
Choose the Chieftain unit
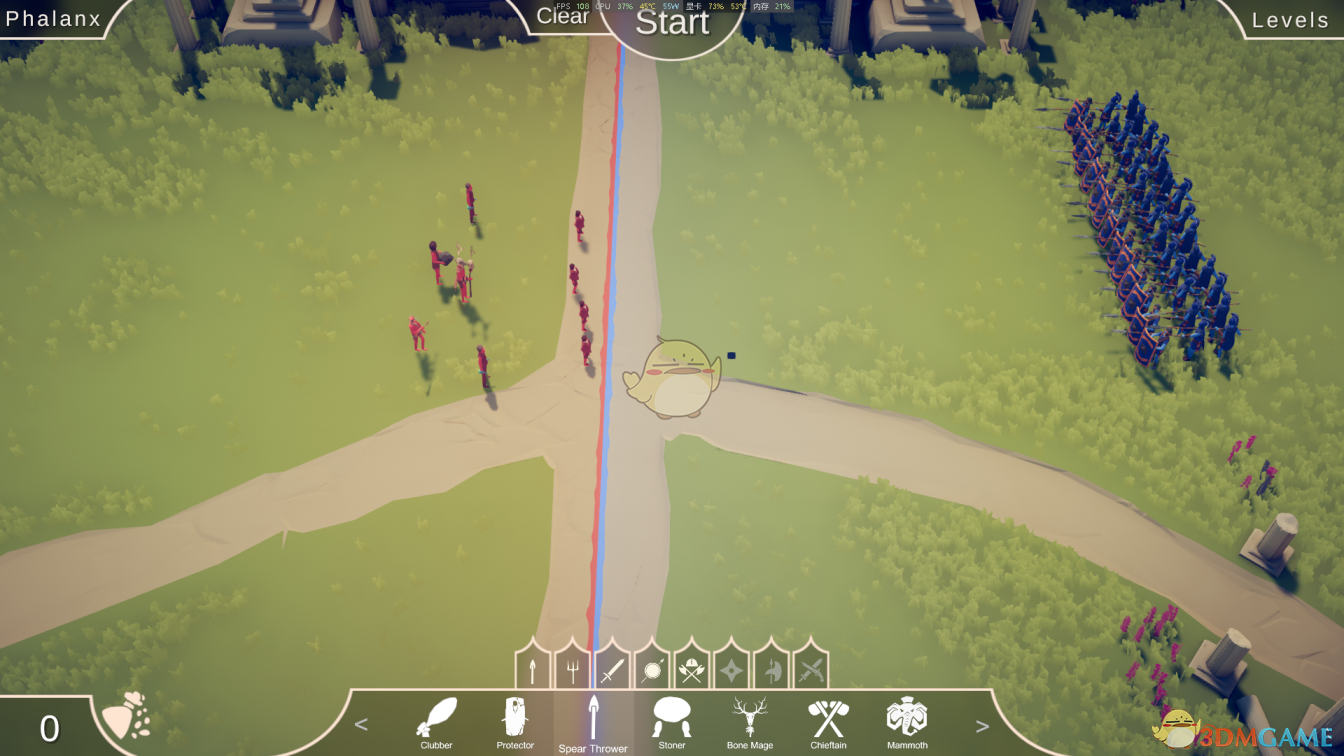[x=828, y=722]
